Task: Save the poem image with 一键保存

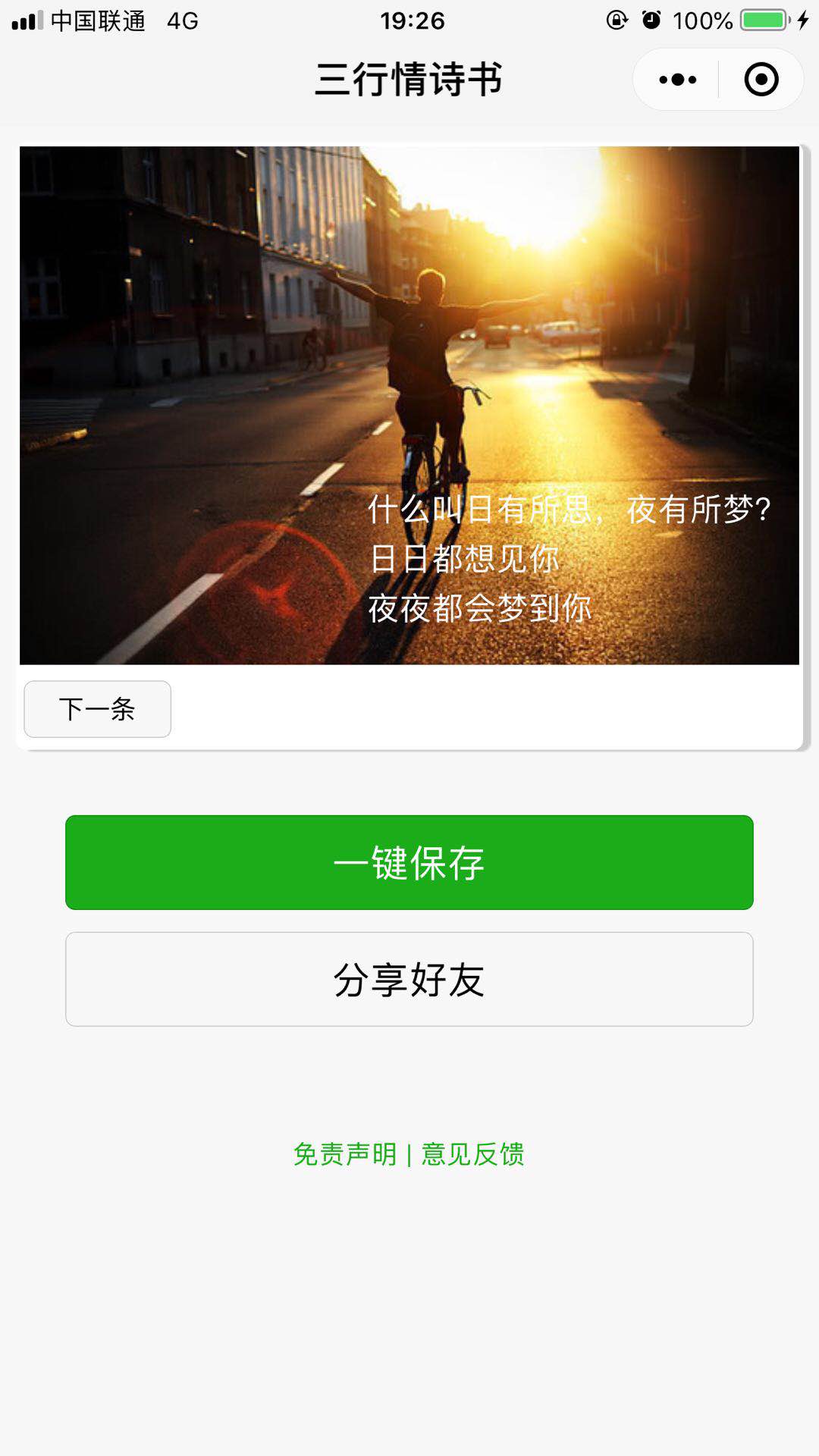Action: point(409,862)
